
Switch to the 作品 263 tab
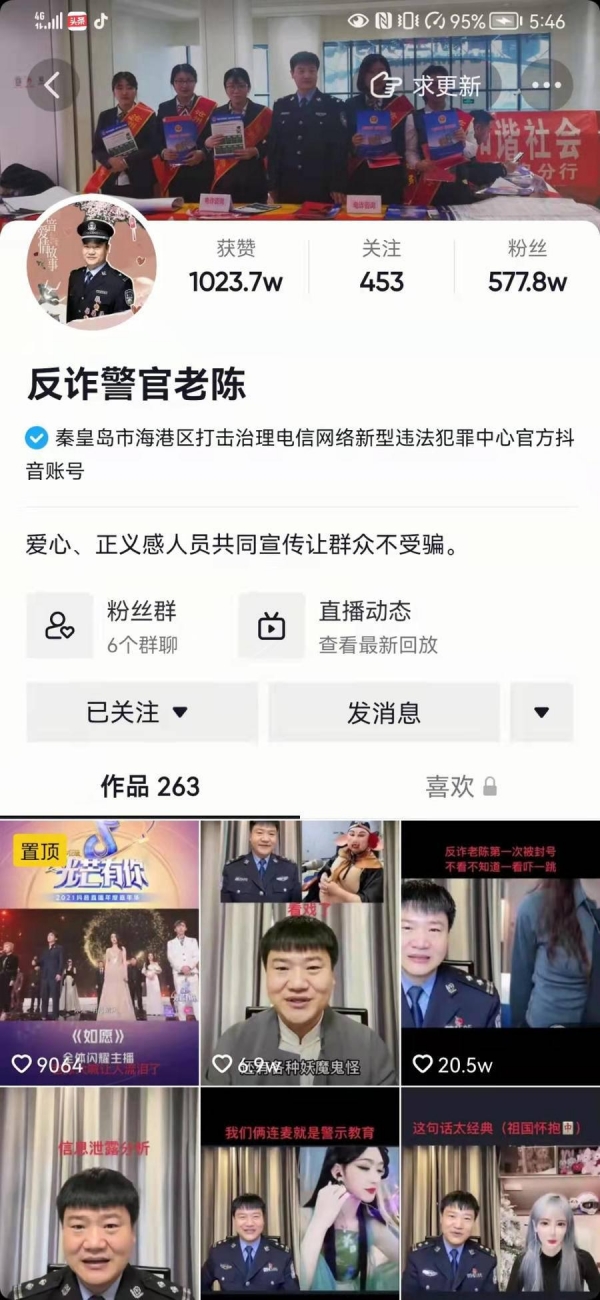150,787
